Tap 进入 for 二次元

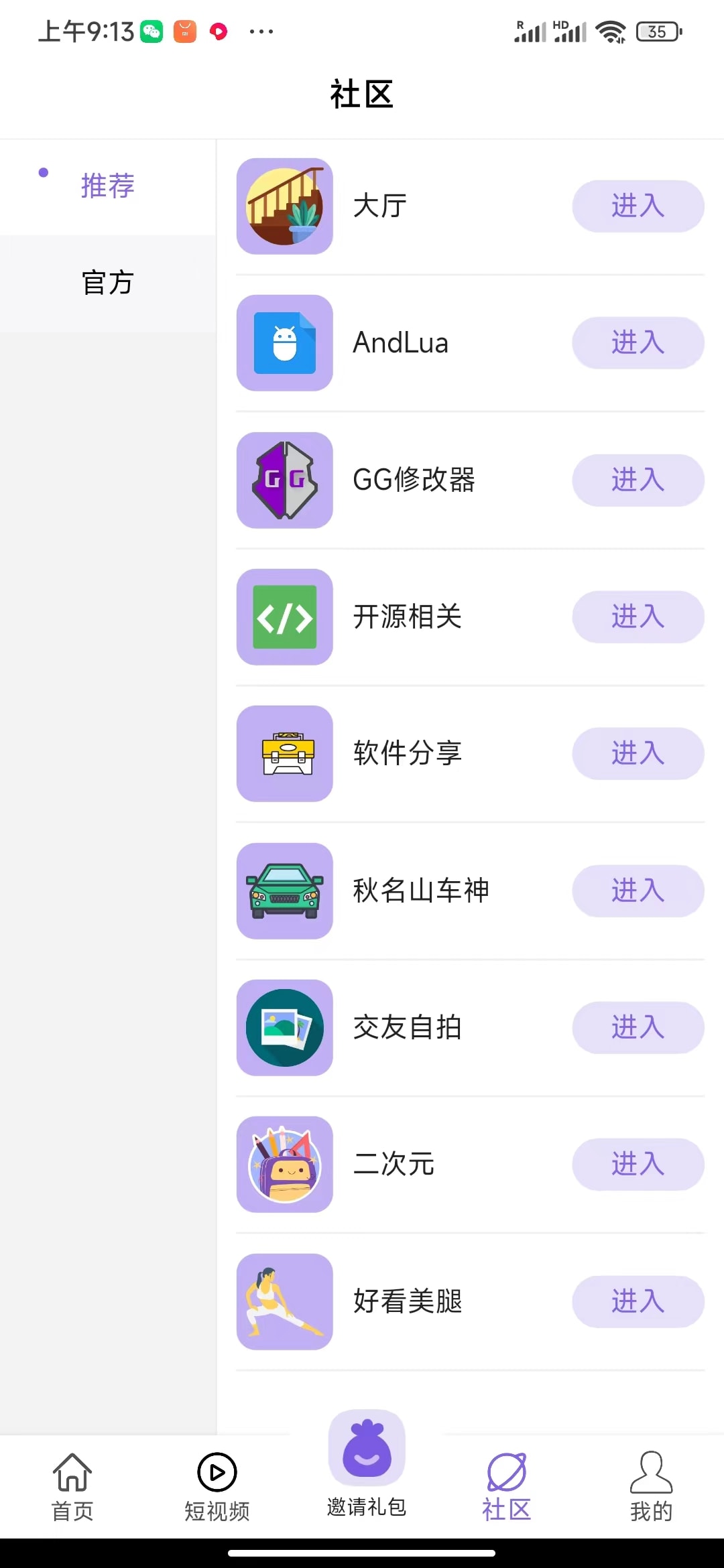(638, 1164)
